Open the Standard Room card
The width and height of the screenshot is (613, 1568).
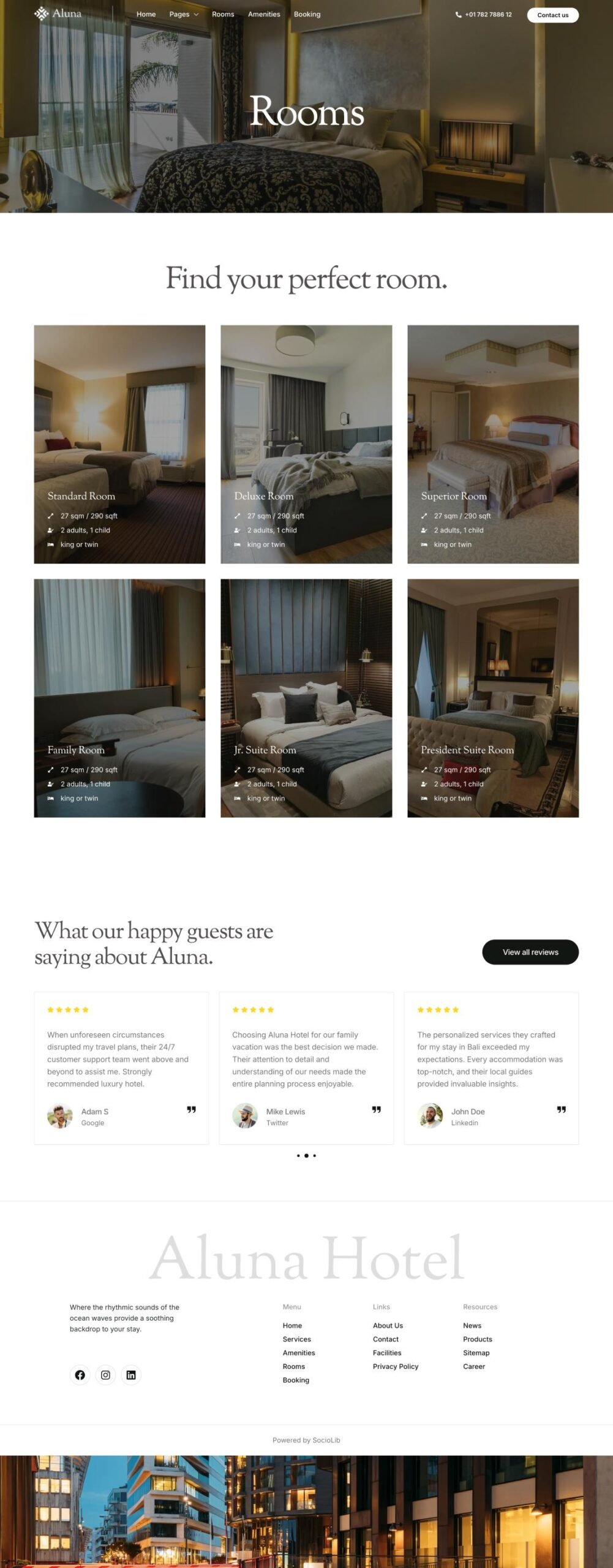[119, 443]
